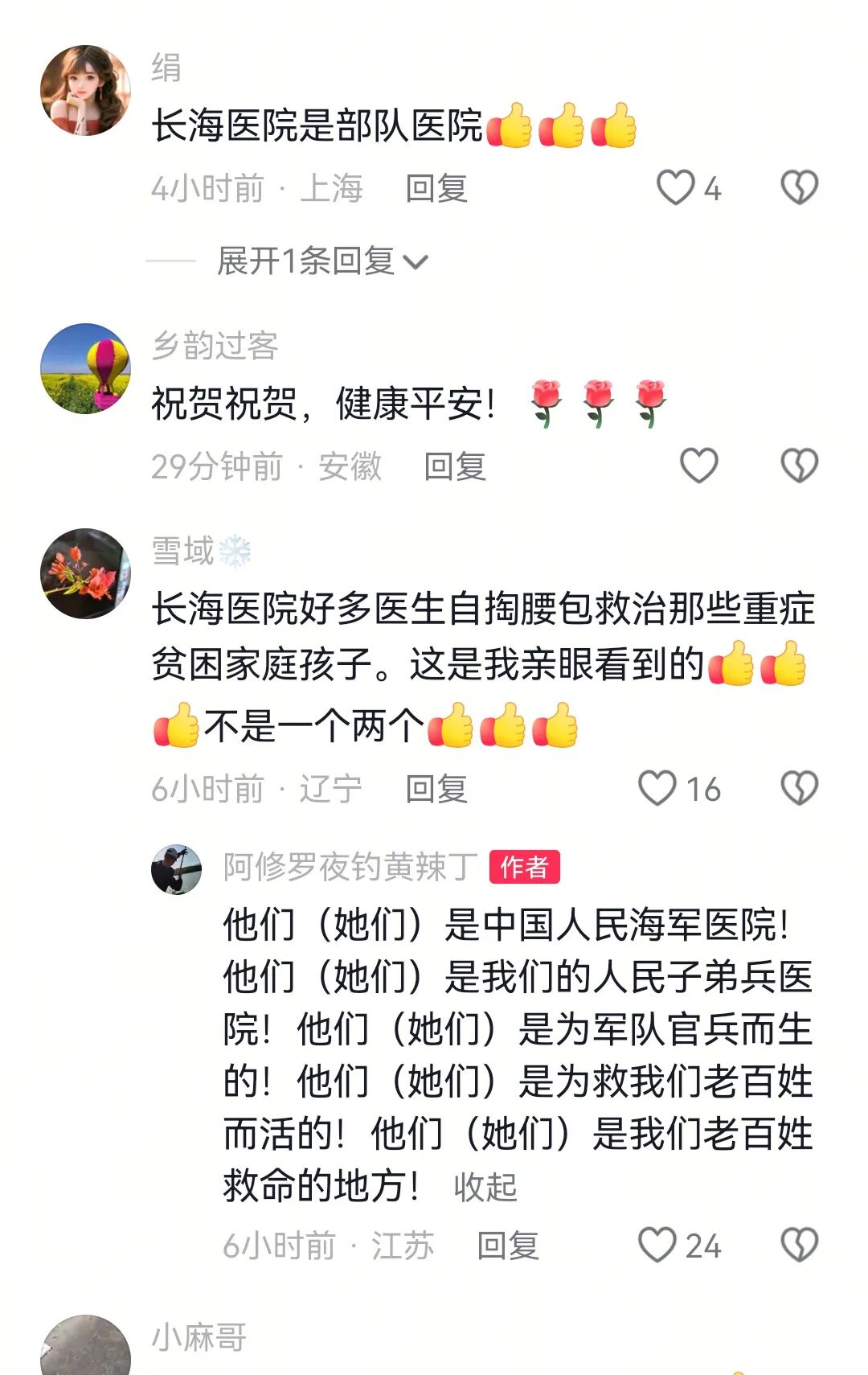Reply to 绢's comment
The width and height of the screenshot is (868, 1375).
click(436, 189)
